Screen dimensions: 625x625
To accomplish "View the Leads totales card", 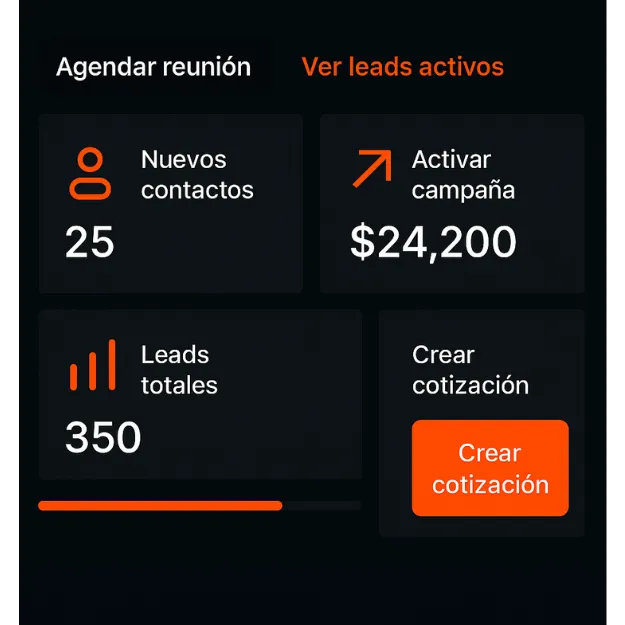I will coord(200,395).
